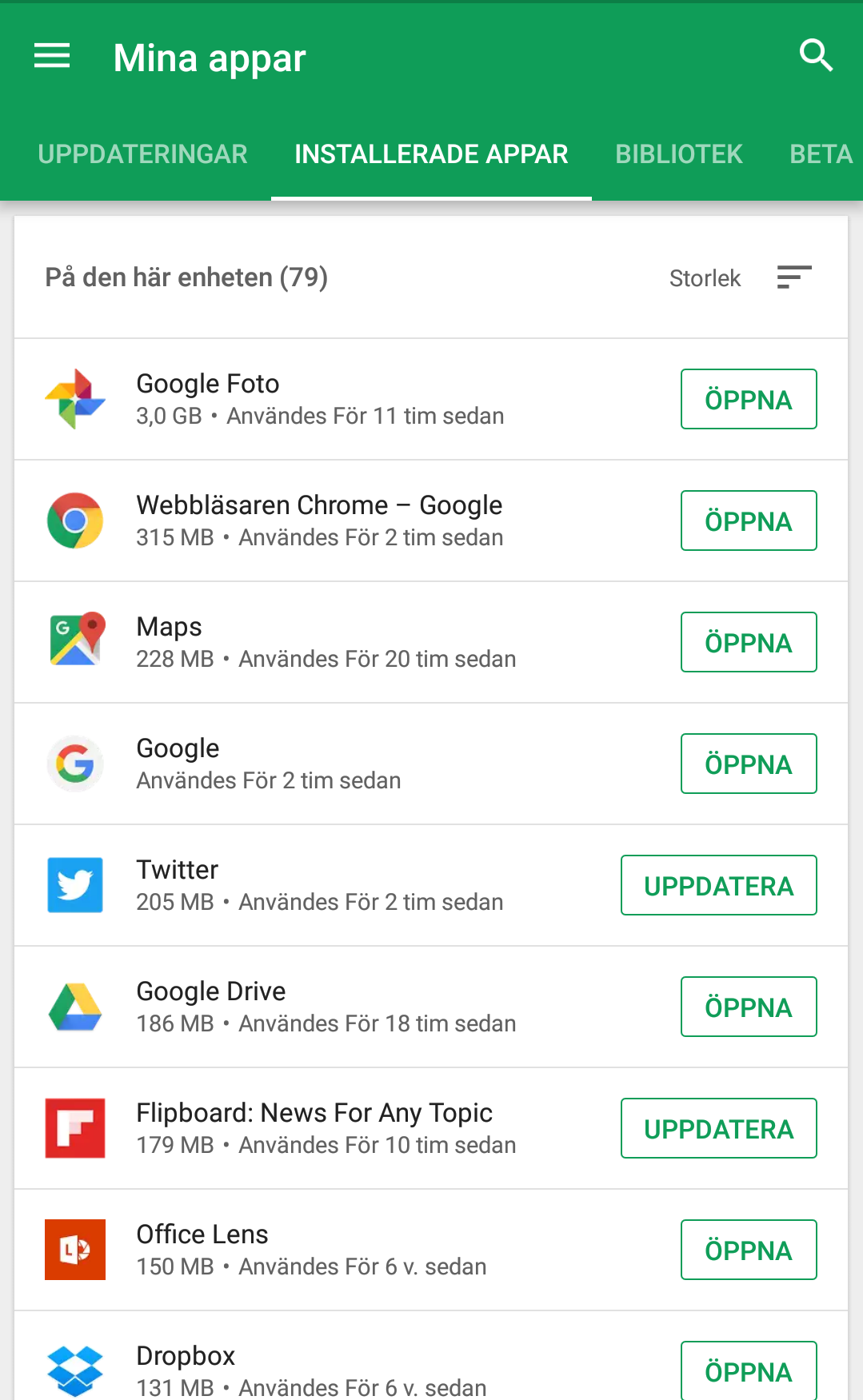Open the hamburger navigation drawer
Image resolution: width=863 pixels, height=1400 pixels.
52,56
